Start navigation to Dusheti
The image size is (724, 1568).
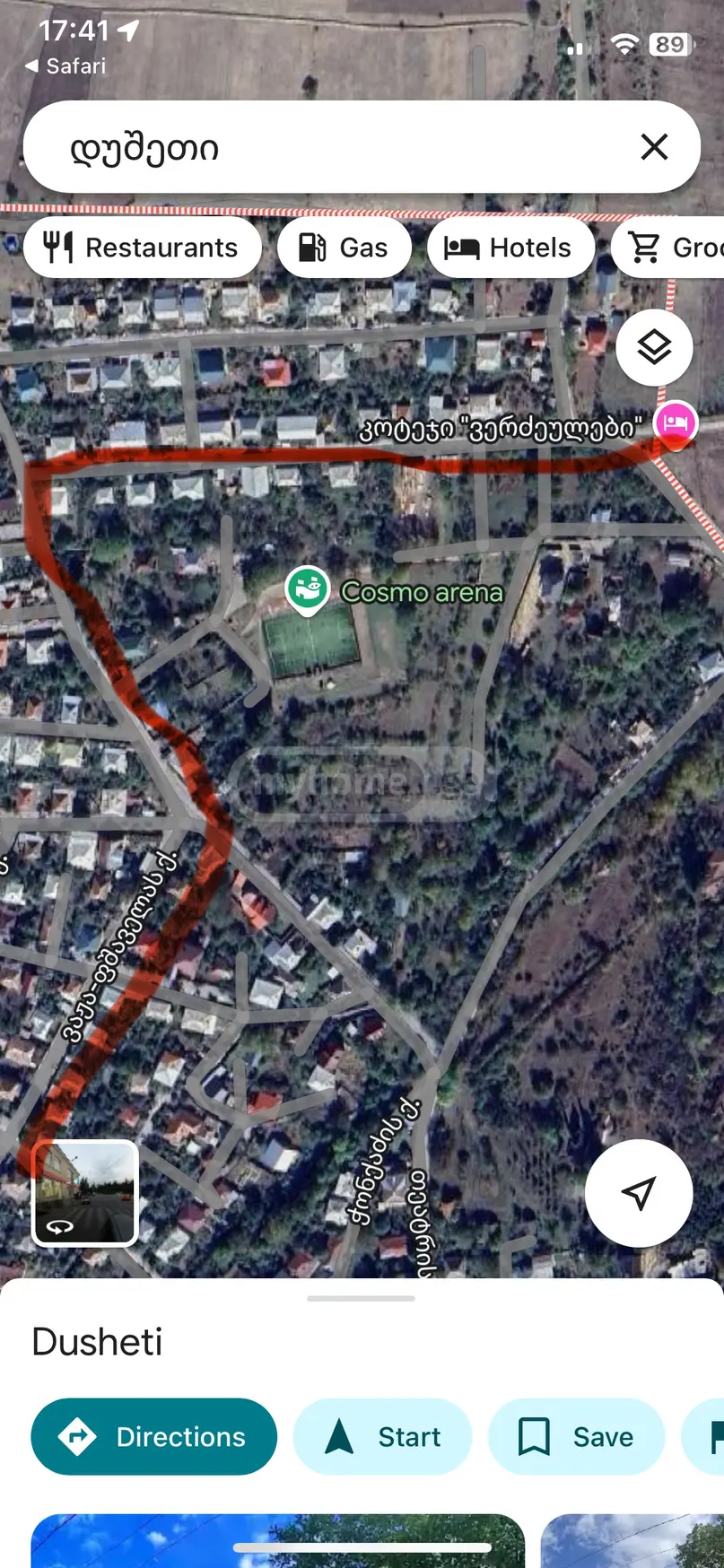tap(383, 1436)
